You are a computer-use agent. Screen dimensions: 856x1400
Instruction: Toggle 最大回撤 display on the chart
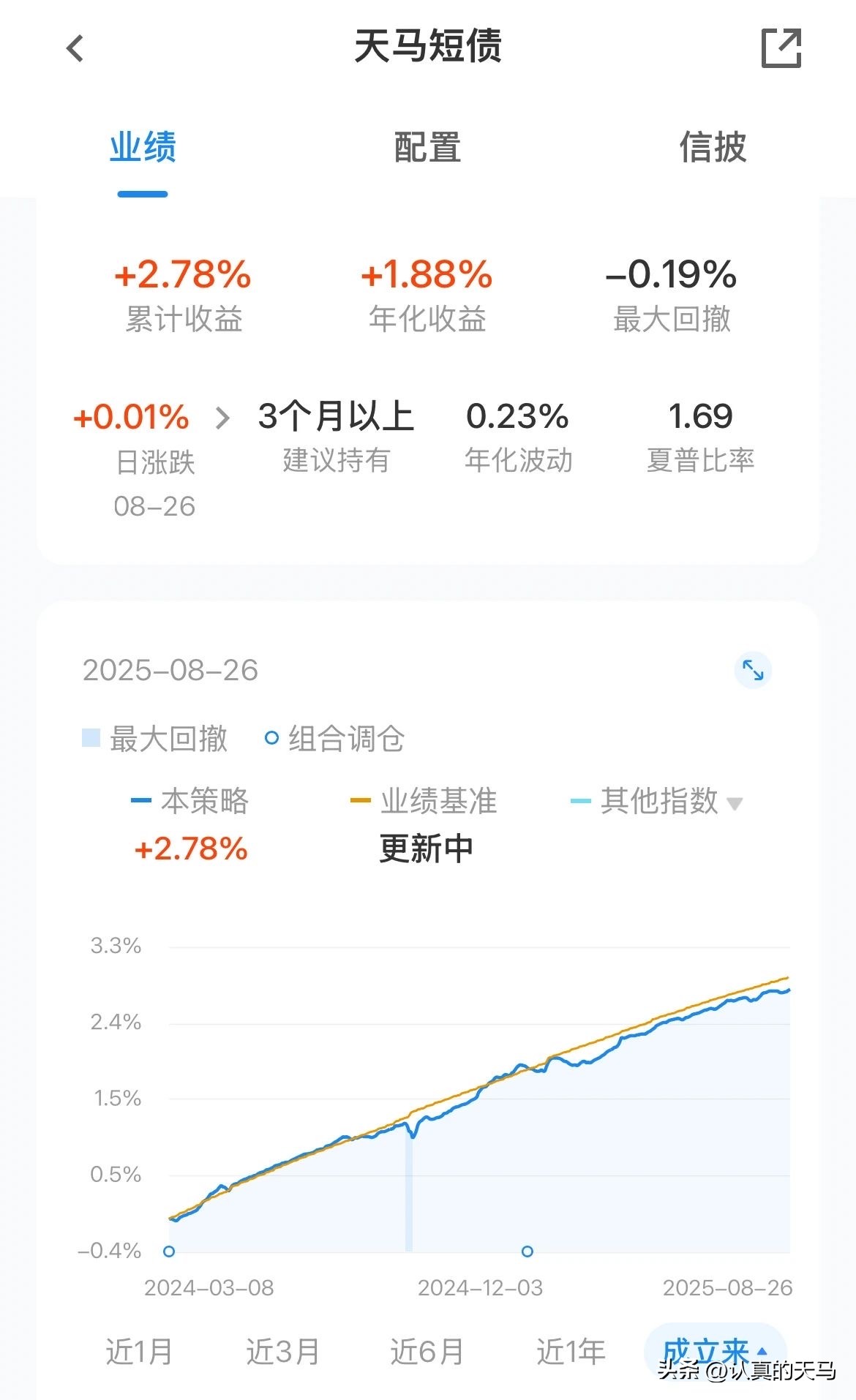coord(155,739)
